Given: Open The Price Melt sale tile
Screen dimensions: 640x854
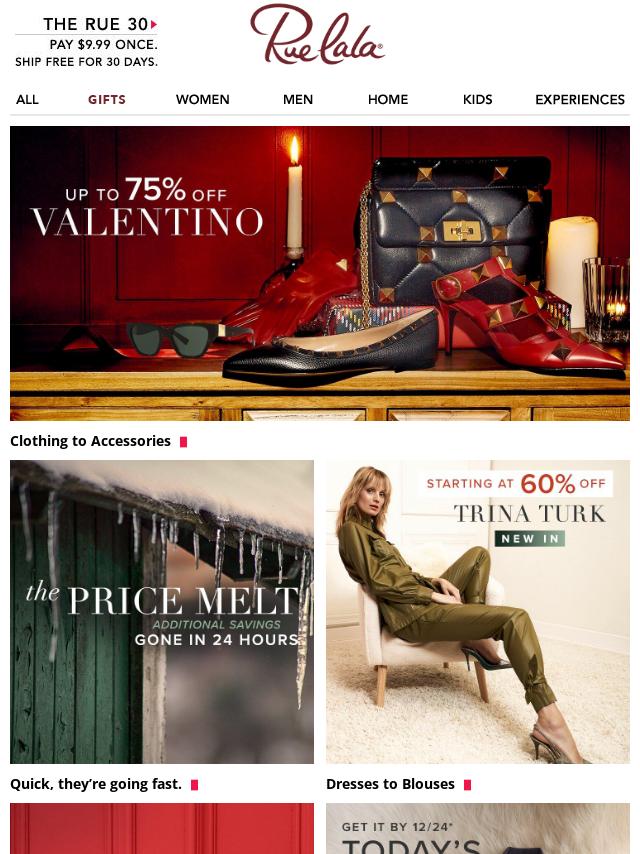Looking at the screenshot, I should click(x=162, y=611).
